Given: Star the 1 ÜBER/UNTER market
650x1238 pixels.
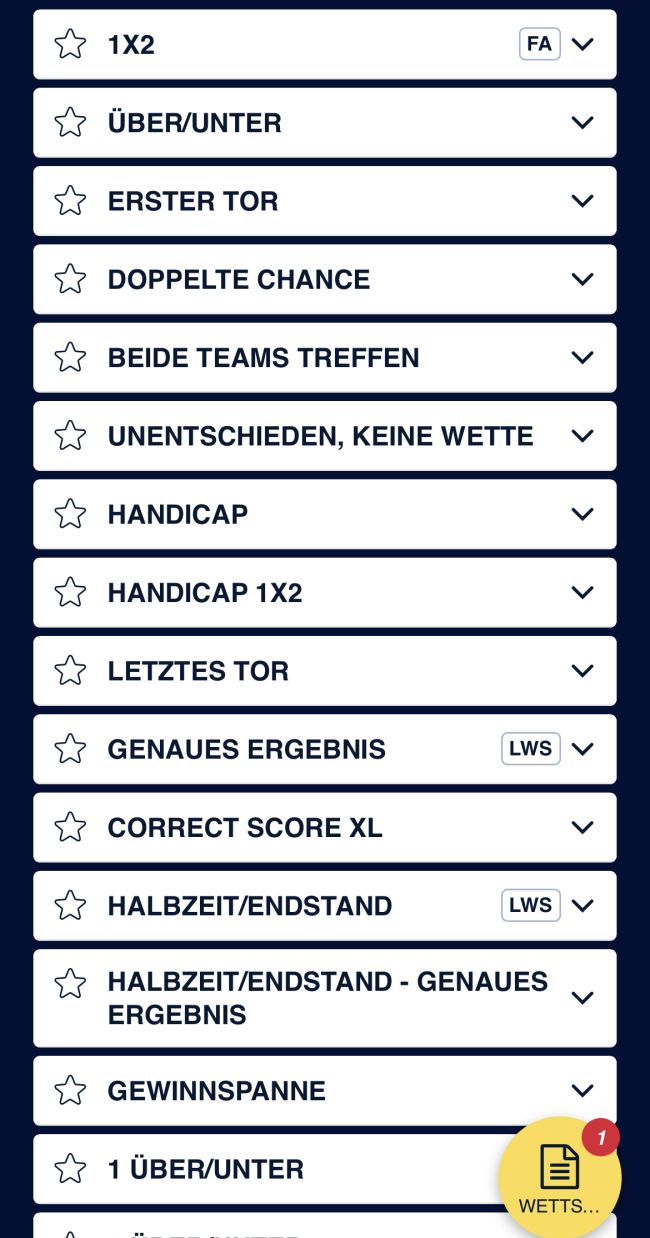Looking at the screenshot, I should click(70, 1169).
